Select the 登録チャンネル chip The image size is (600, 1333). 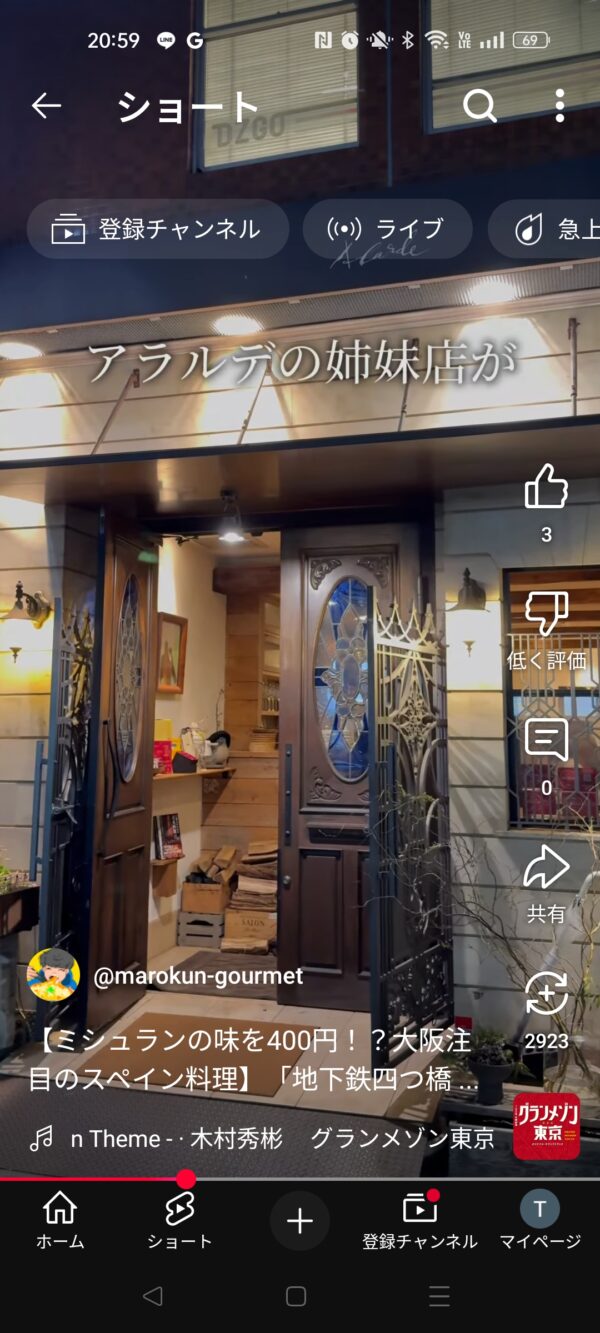click(157, 229)
